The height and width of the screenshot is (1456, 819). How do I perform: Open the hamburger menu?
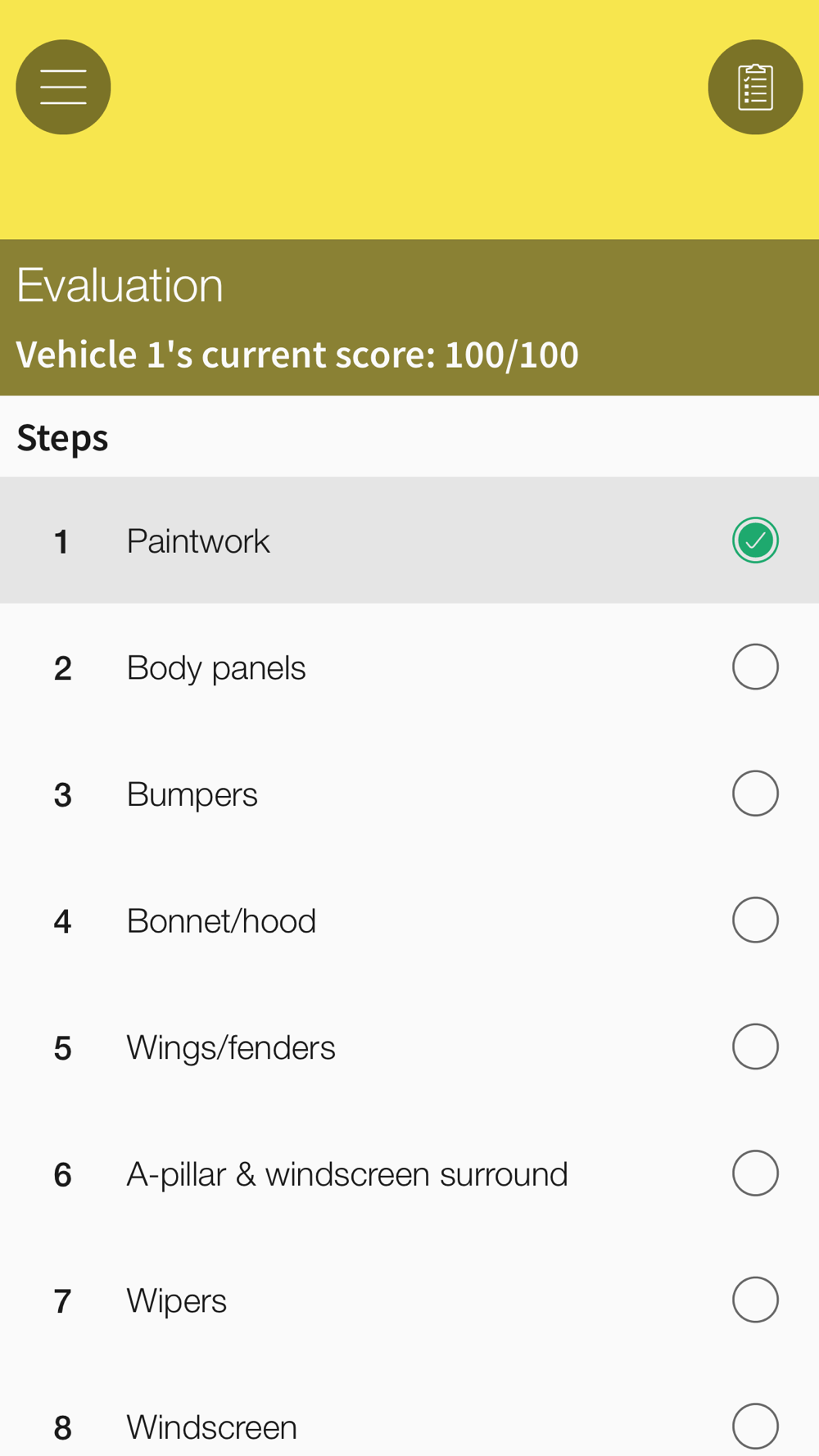63,87
